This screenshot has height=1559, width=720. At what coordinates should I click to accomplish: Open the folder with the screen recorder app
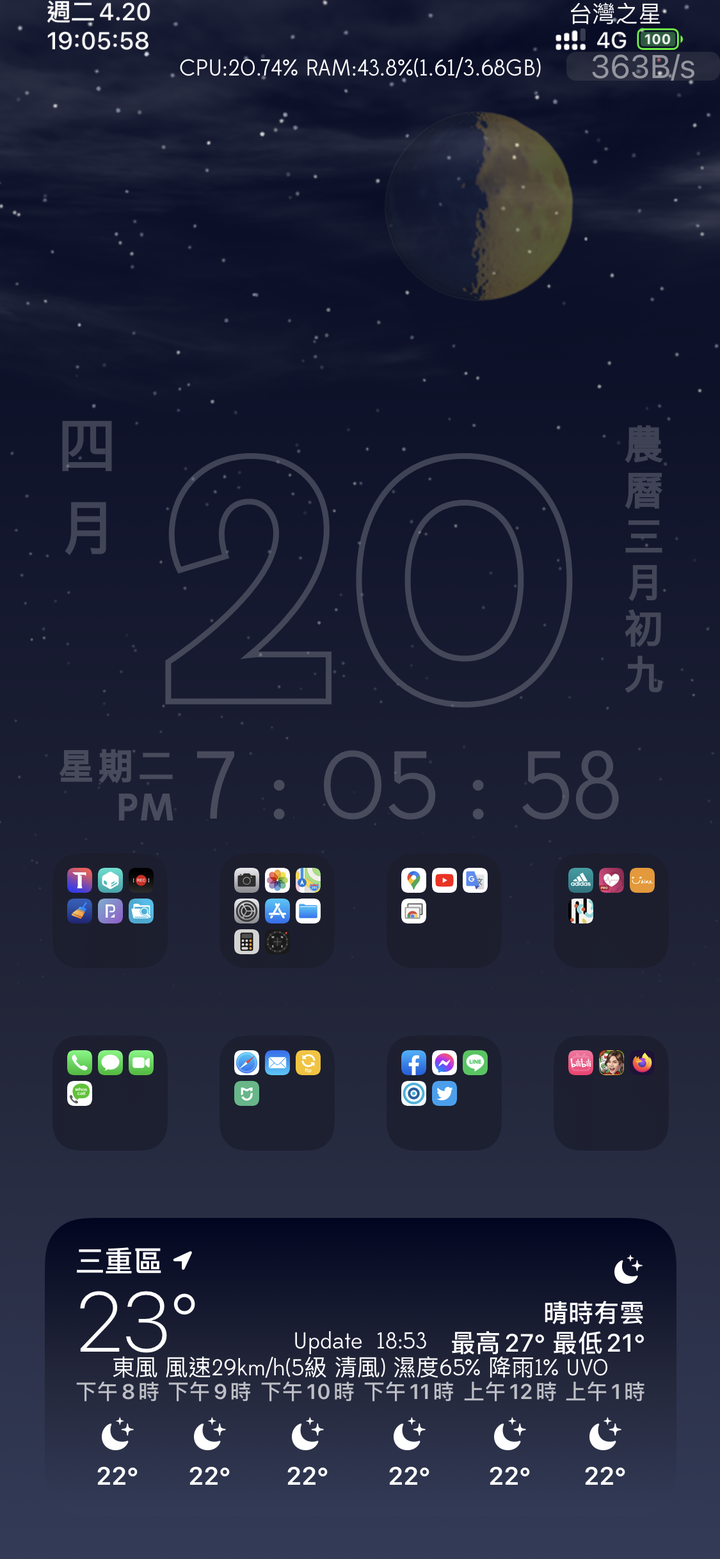(110, 910)
